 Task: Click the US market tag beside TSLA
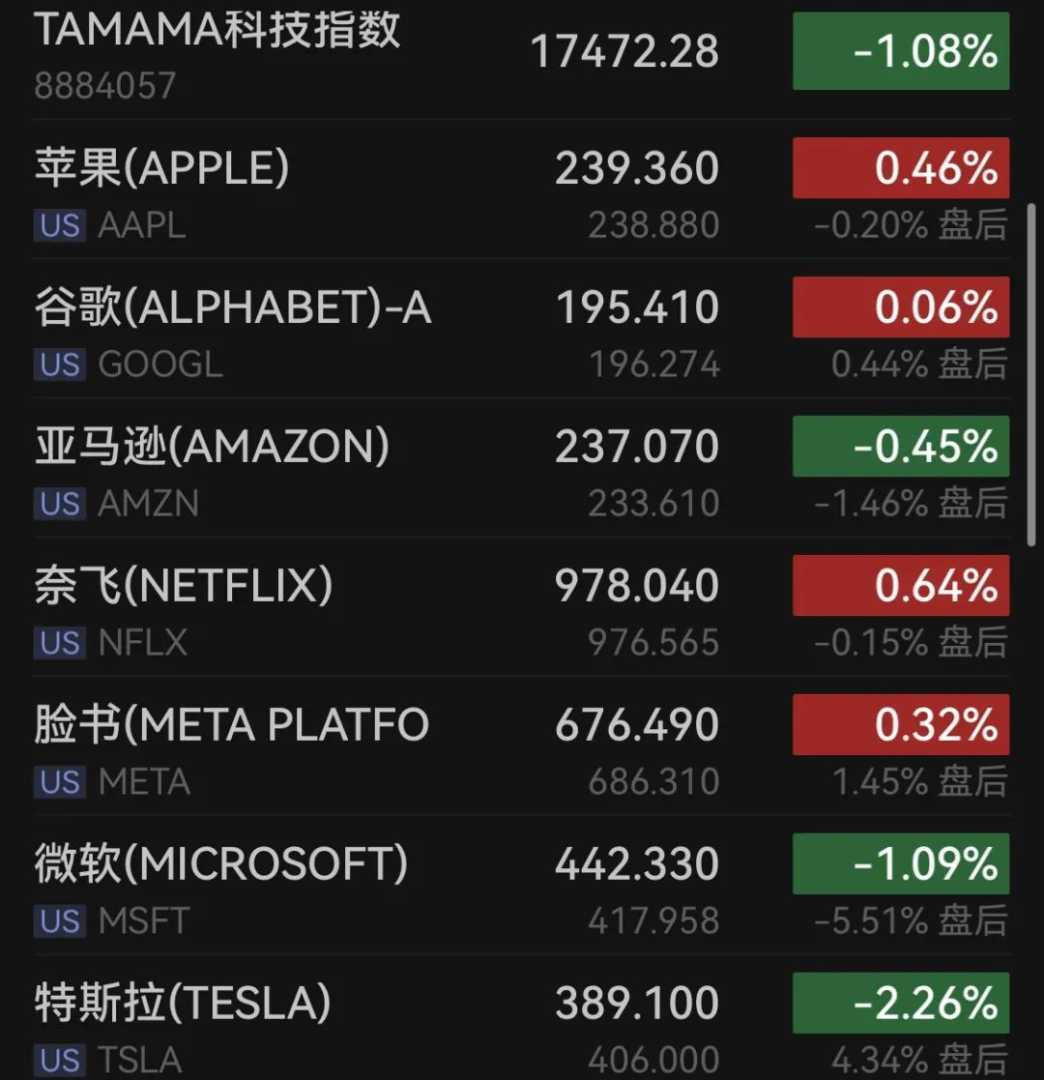point(61,1058)
